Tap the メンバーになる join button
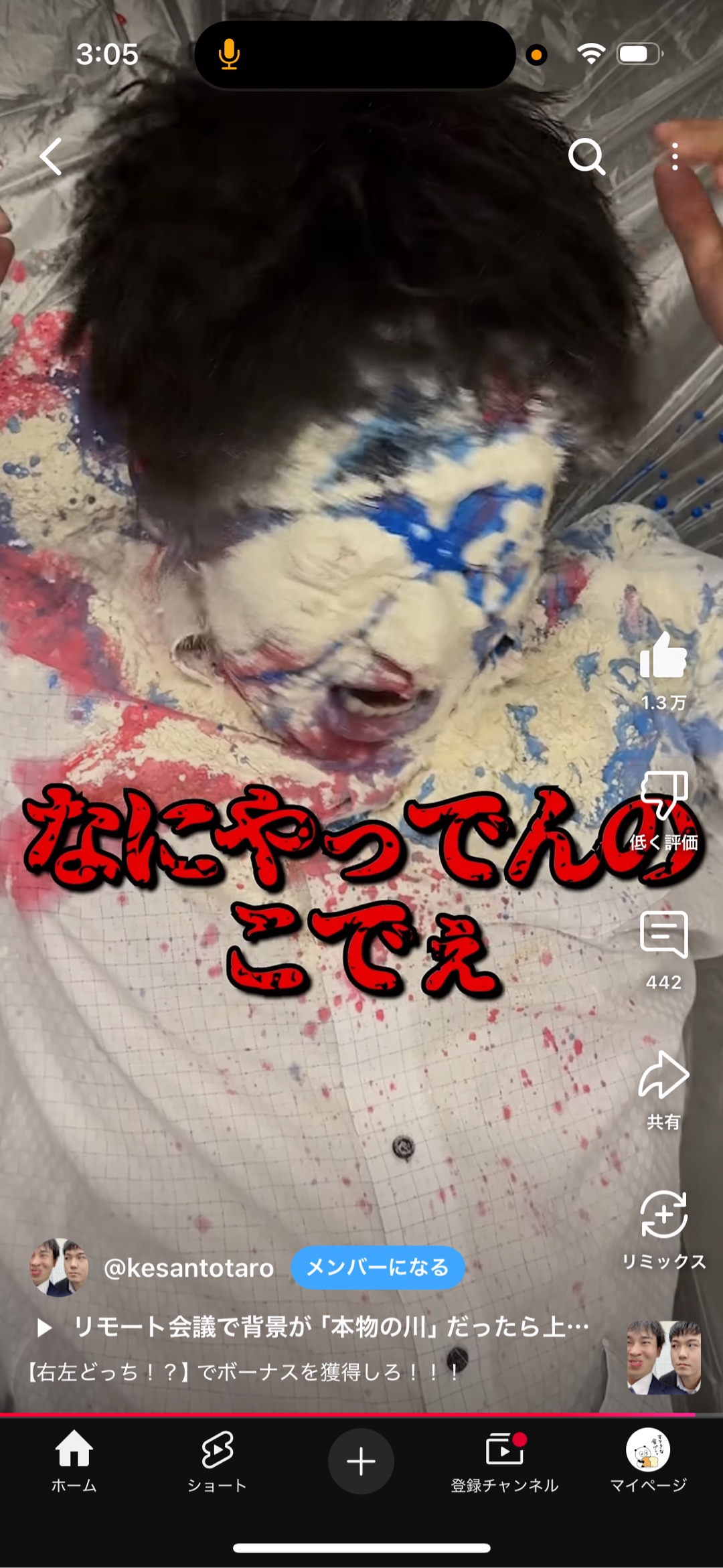The image size is (723, 1568). pyautogui.click(x=378, y=1267)
